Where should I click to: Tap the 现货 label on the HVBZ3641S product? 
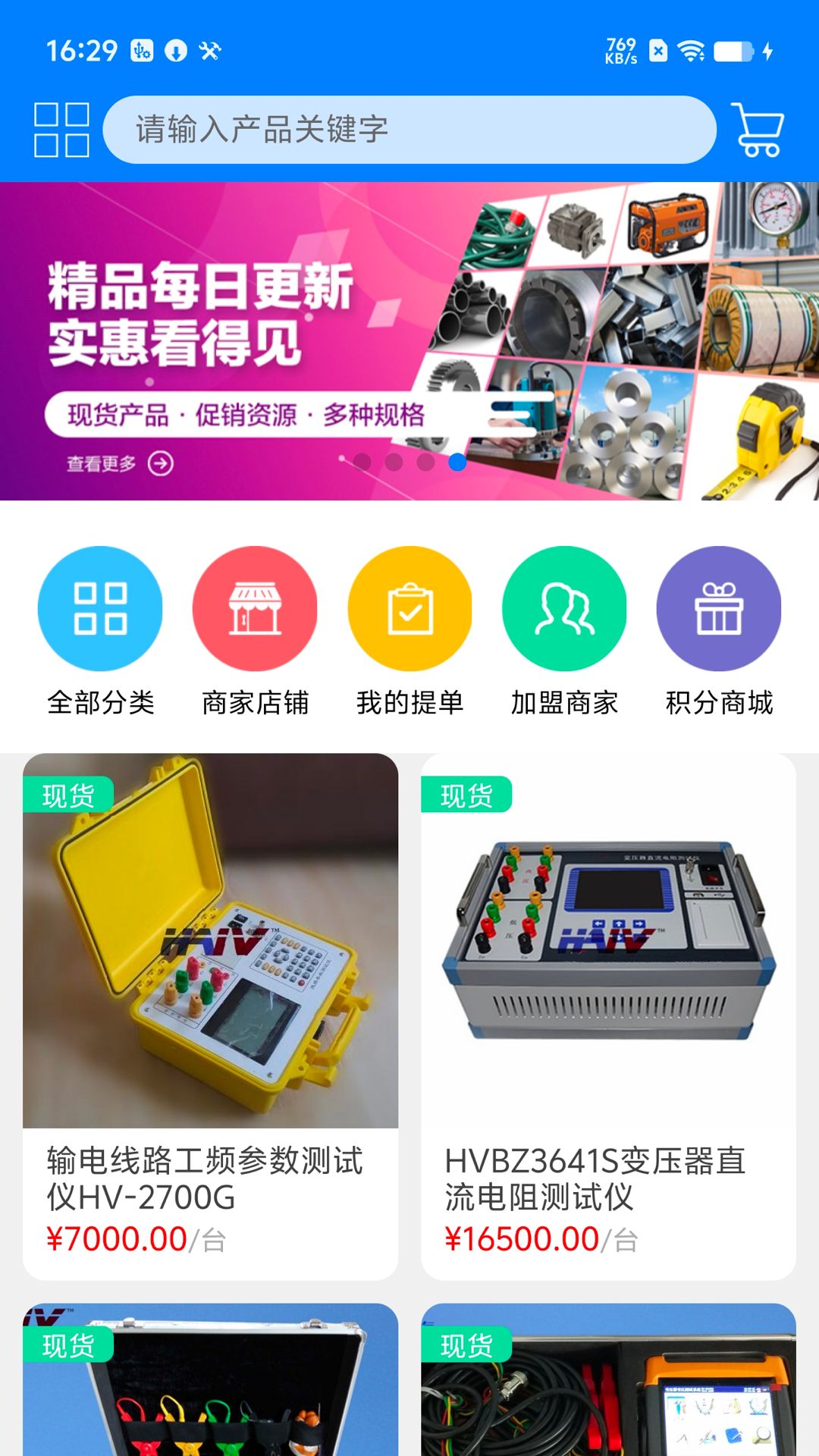(468, 795)
